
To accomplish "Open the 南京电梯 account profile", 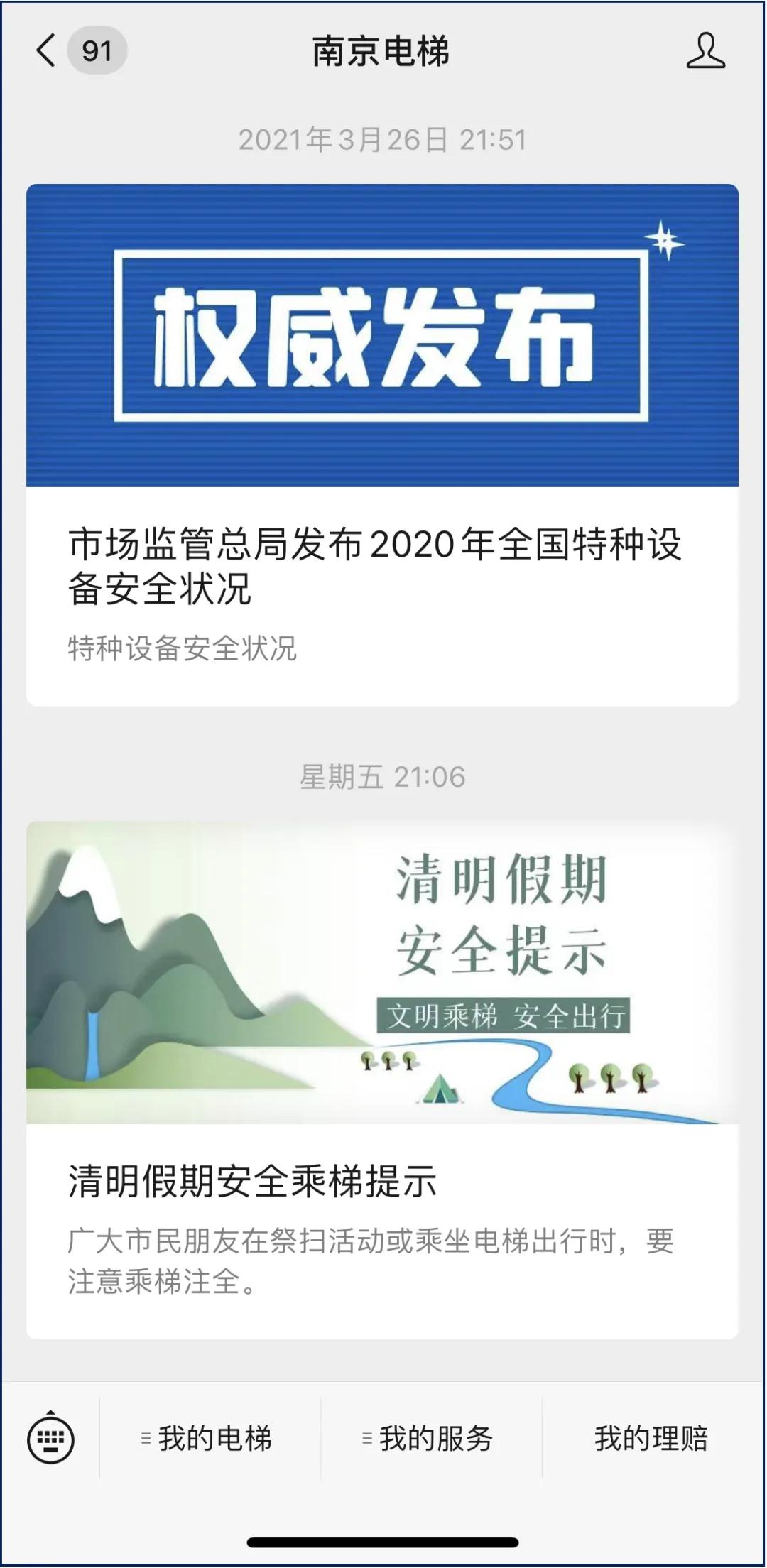I will point(705,51).
